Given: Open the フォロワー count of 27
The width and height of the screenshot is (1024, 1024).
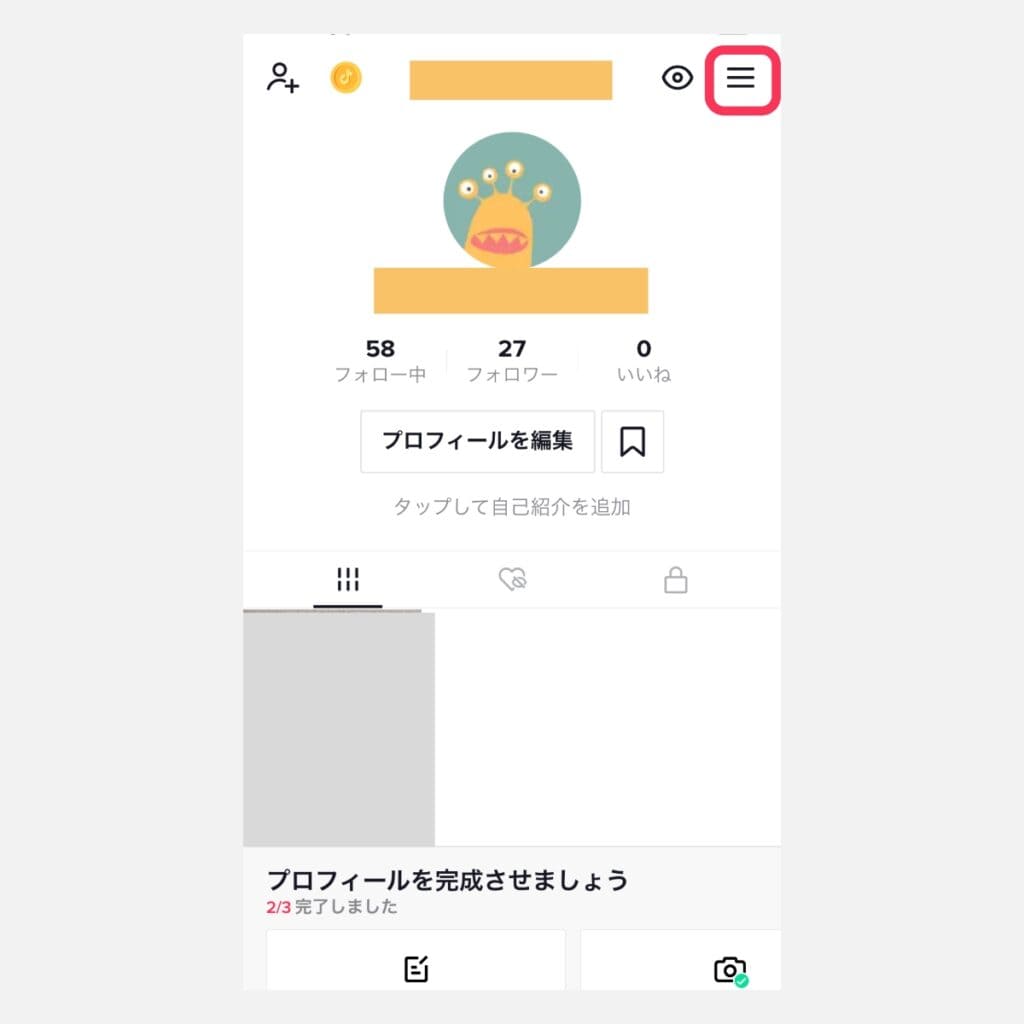Looking at the screenshot, I should [512, 361].
